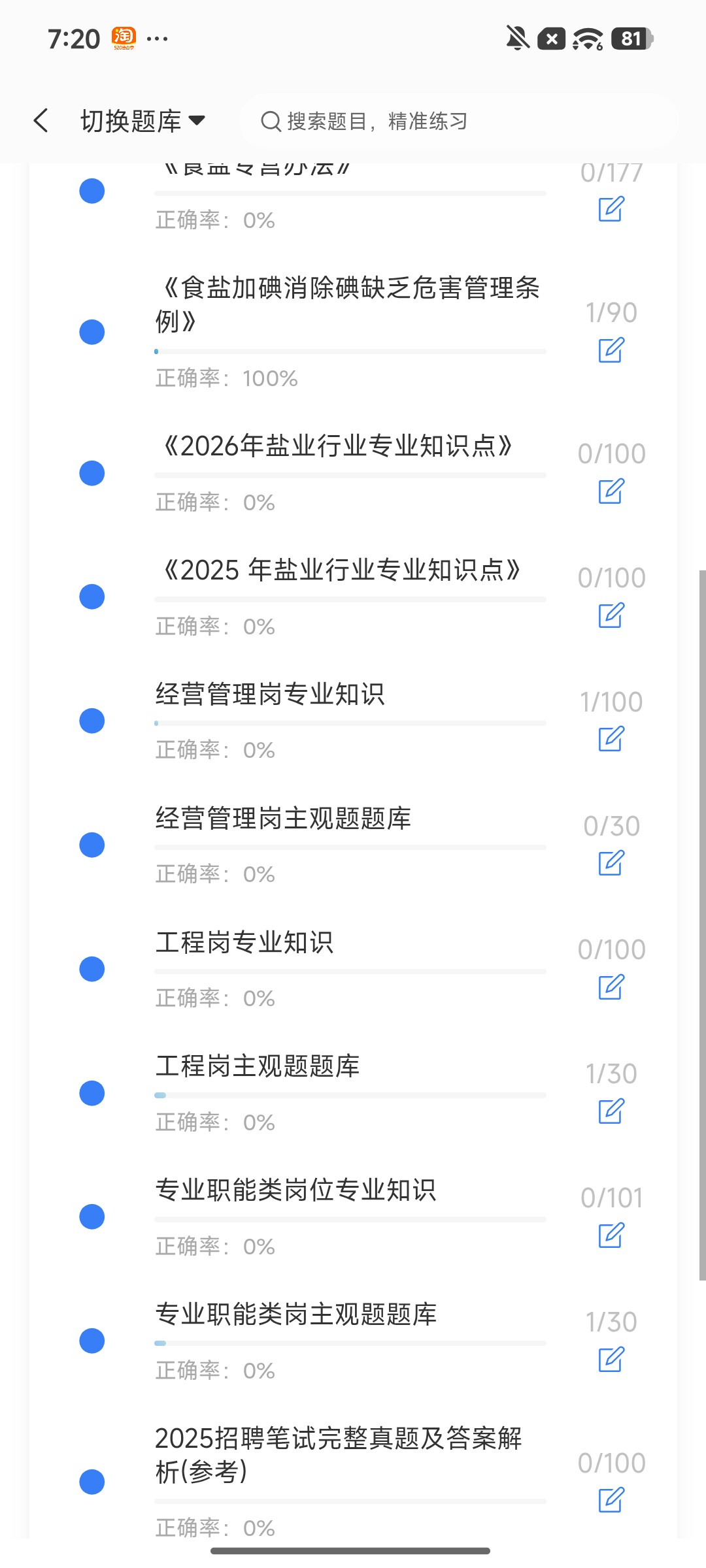Open 专业职能类岗主观题题库 row
The image size is (706, 1568).
coord(353,1341)
